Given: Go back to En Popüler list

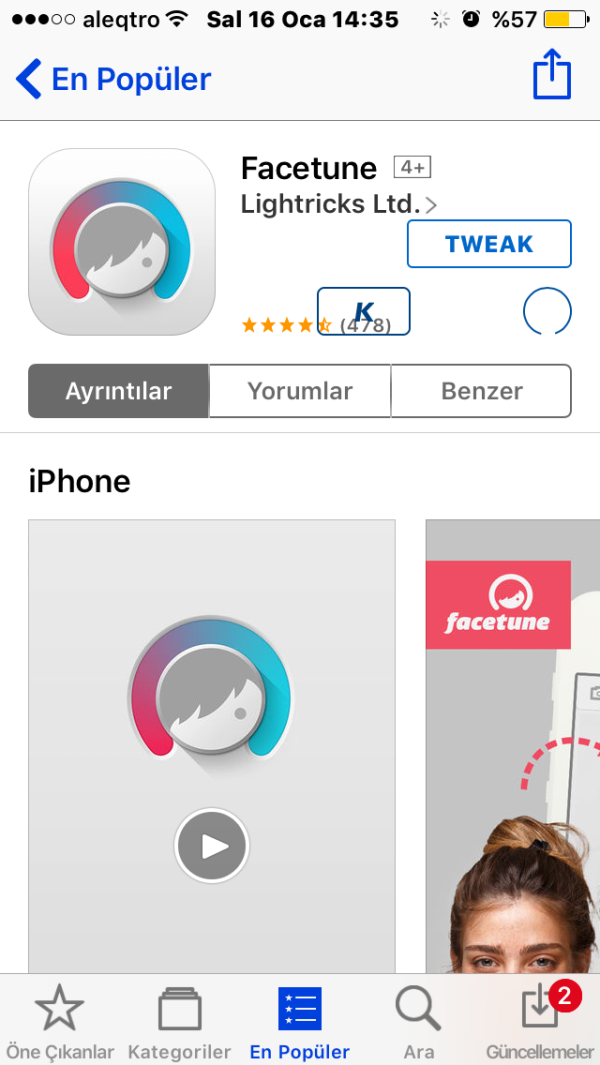Looking at the screenshot, I should coord(112,79).
